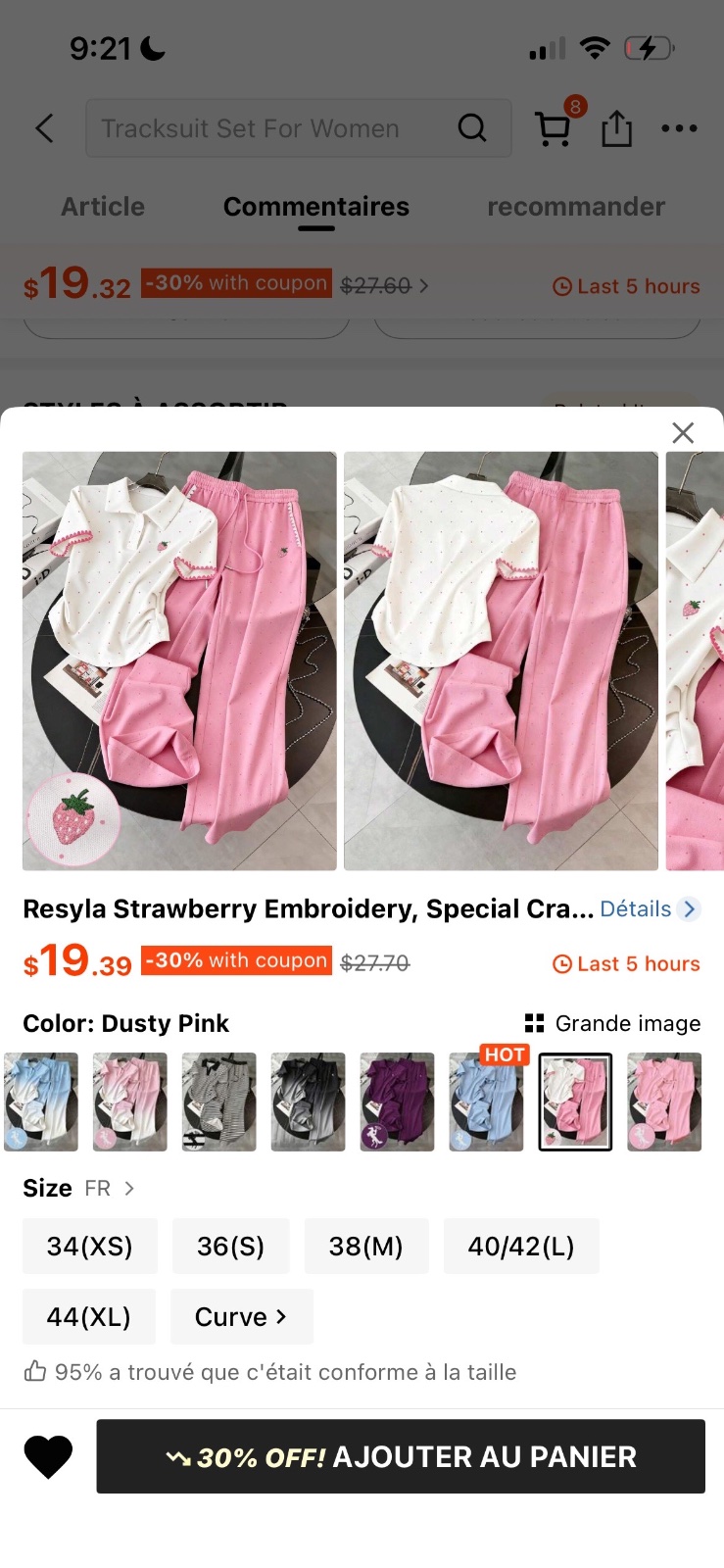The height and width of the screenshot is (1568, 724).
Task: Select the purple color swatch
Action: (x=397, y=1102)
